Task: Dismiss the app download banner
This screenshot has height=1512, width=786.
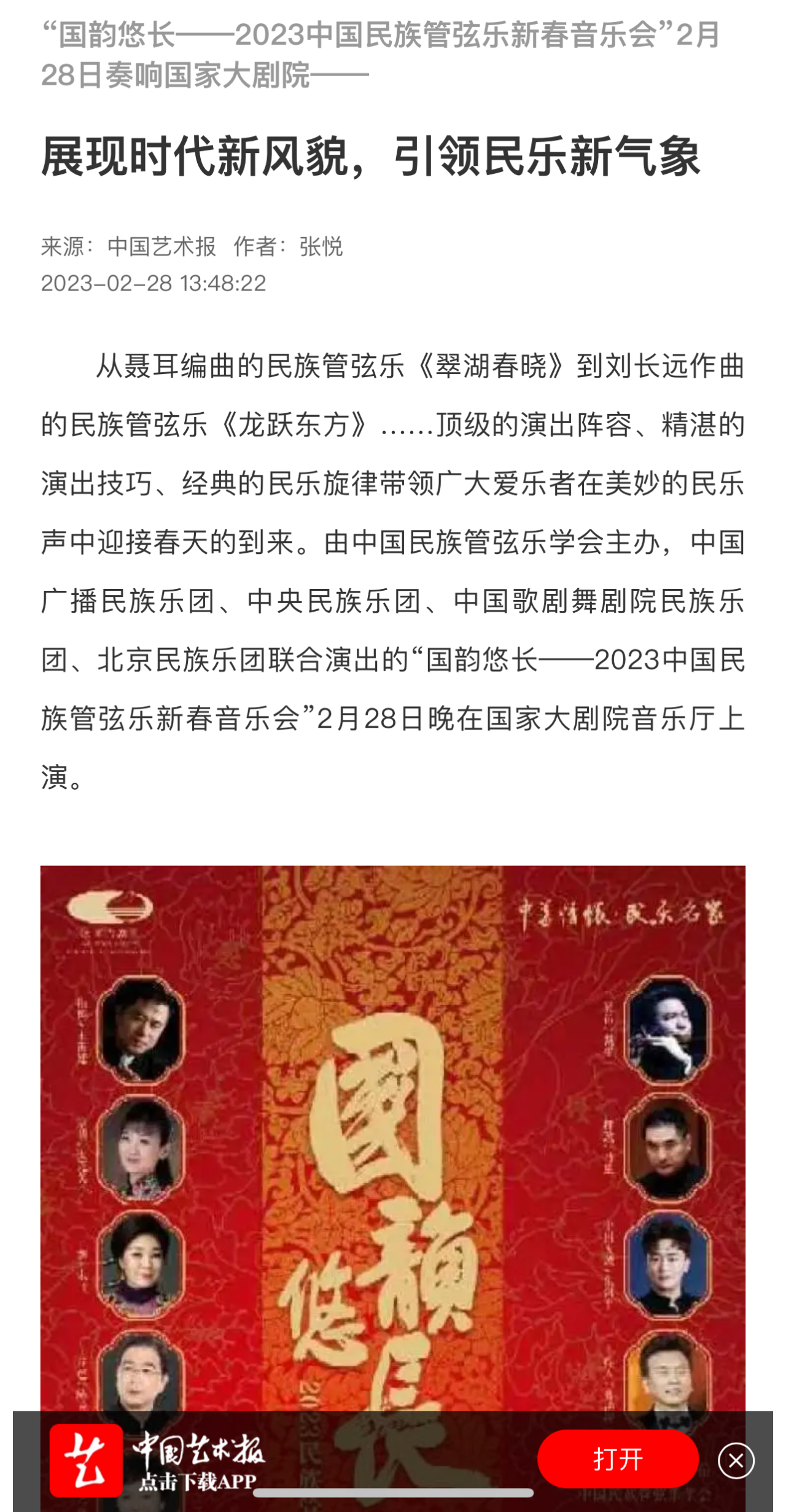Action: 736,1461
